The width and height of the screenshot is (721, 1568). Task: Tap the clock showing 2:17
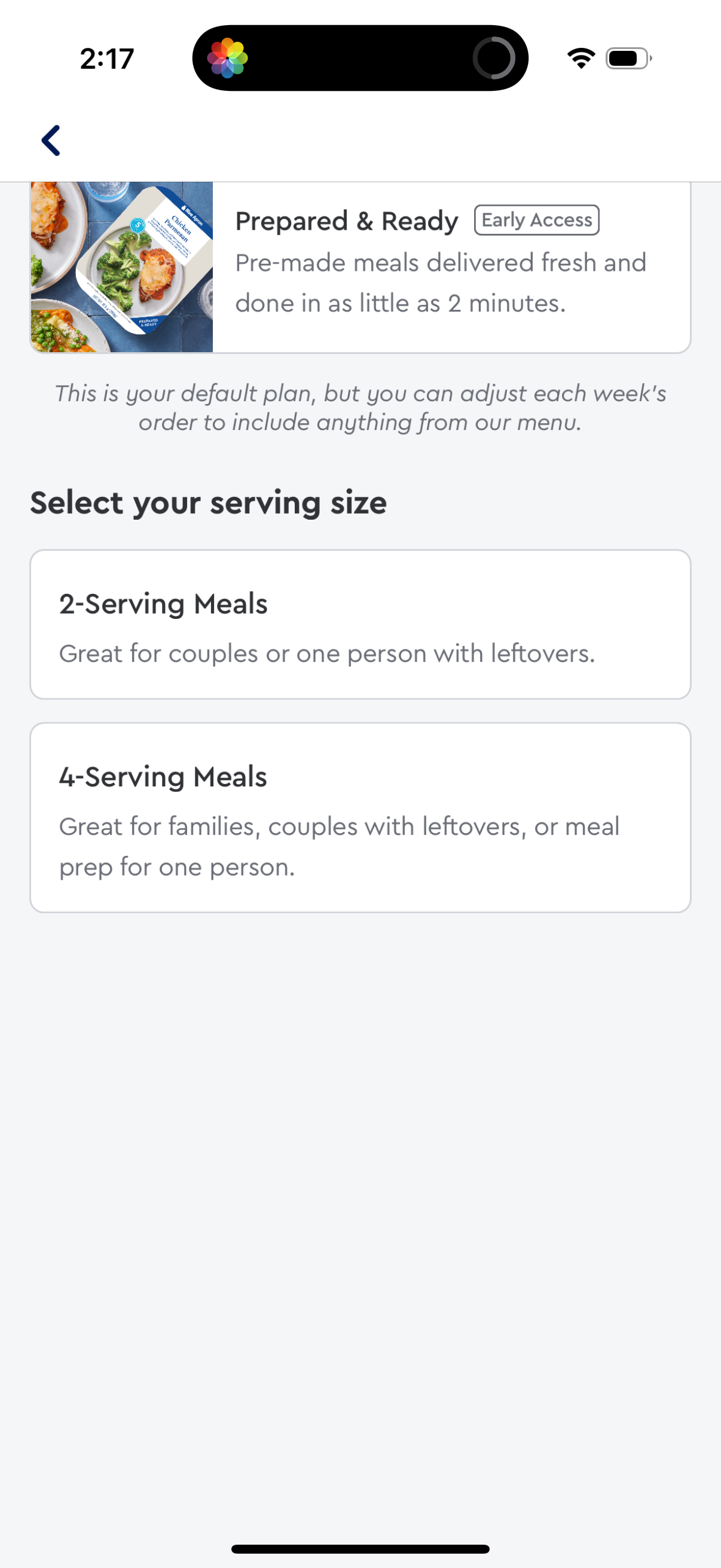click(106, 58)
